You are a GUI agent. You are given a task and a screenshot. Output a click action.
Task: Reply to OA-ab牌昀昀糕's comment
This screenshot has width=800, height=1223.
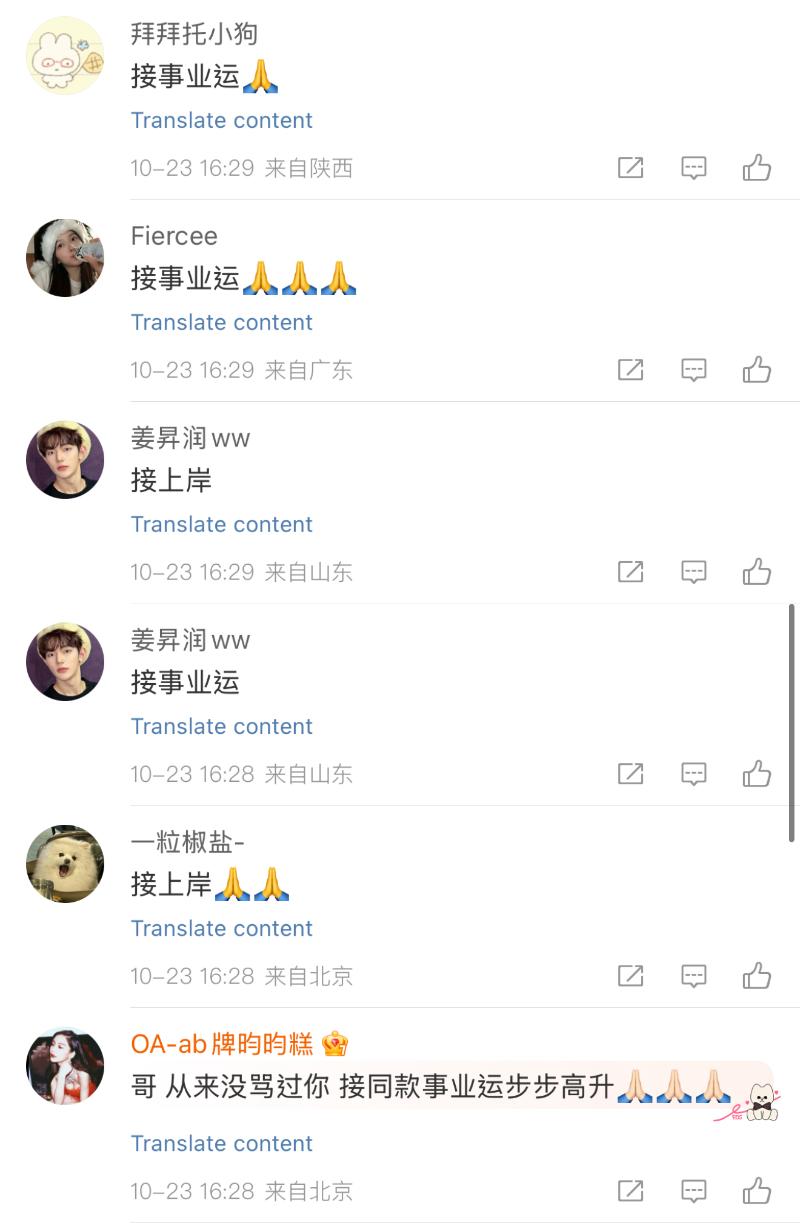point(694,1191)
